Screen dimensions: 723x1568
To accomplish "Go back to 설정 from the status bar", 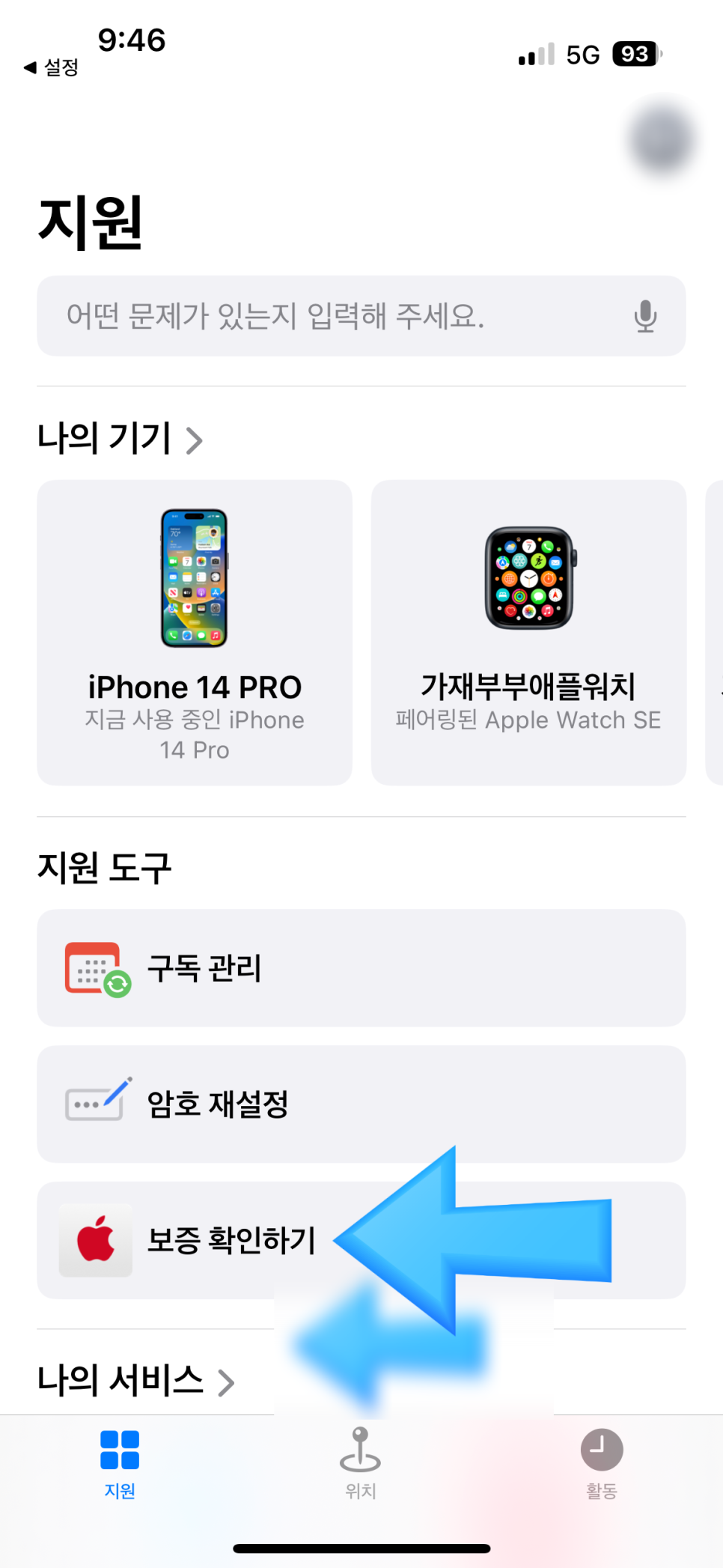I will coord(51,68).
